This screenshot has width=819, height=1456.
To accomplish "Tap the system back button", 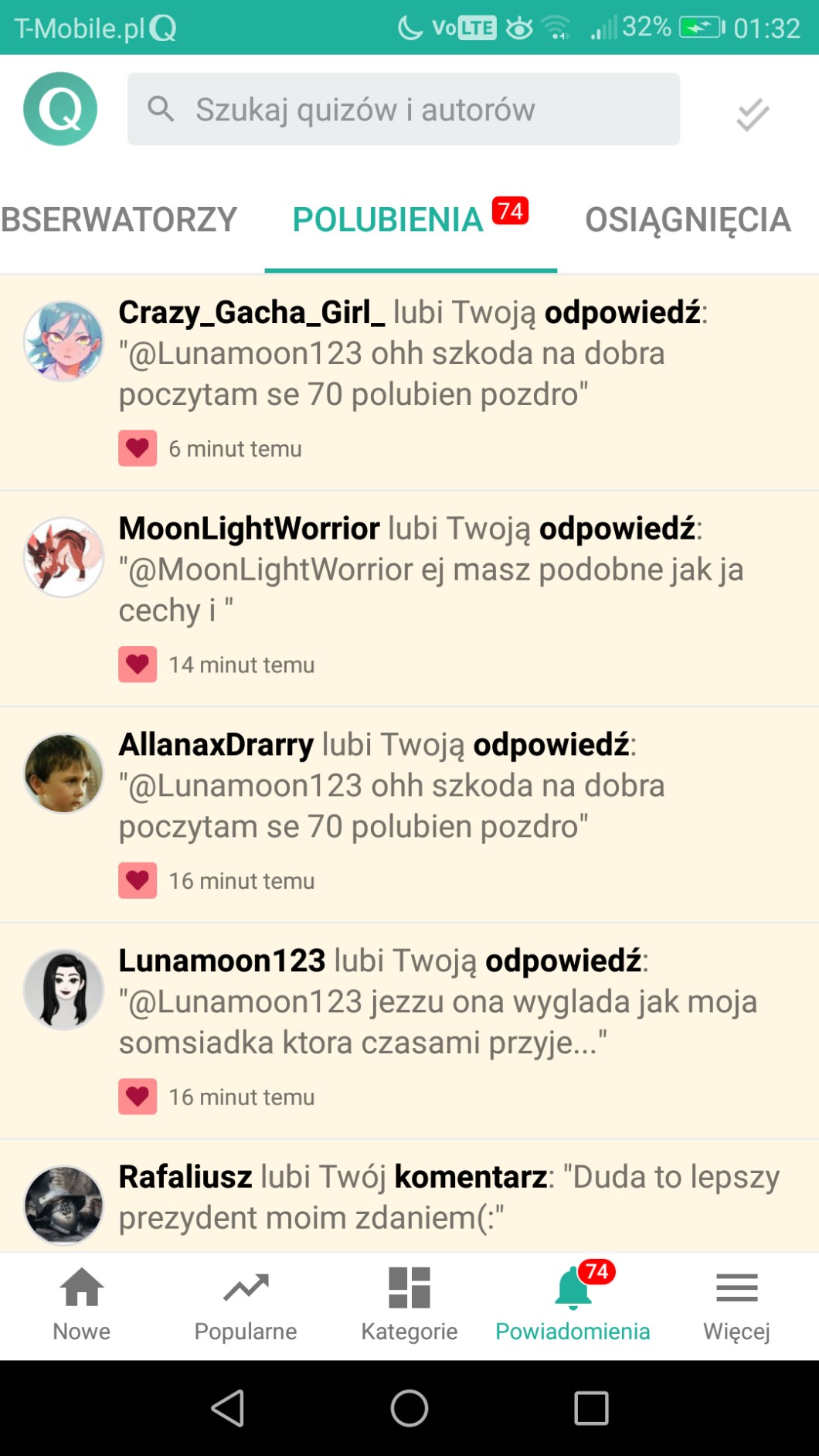I will click(228, 1408).
